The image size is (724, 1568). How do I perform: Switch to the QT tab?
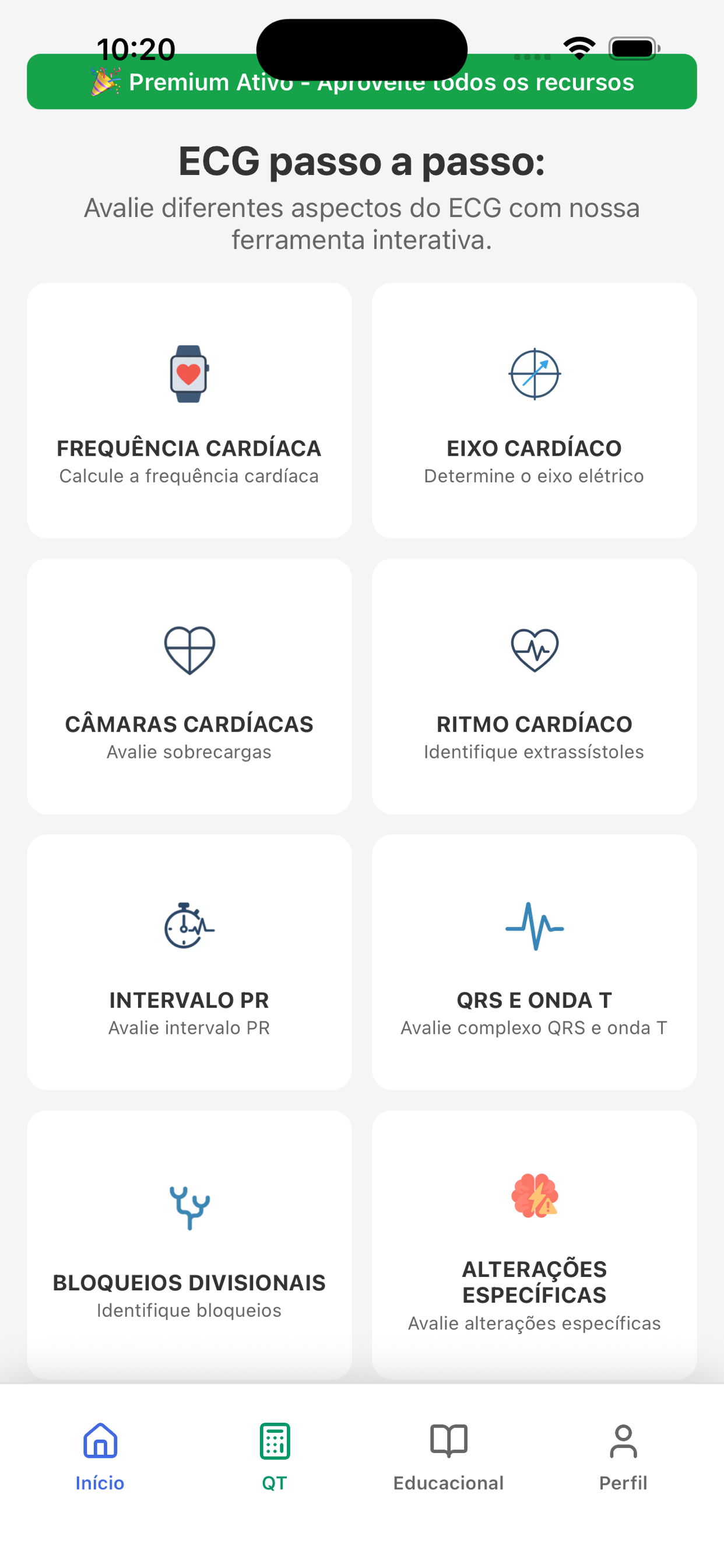point(274,1461)
